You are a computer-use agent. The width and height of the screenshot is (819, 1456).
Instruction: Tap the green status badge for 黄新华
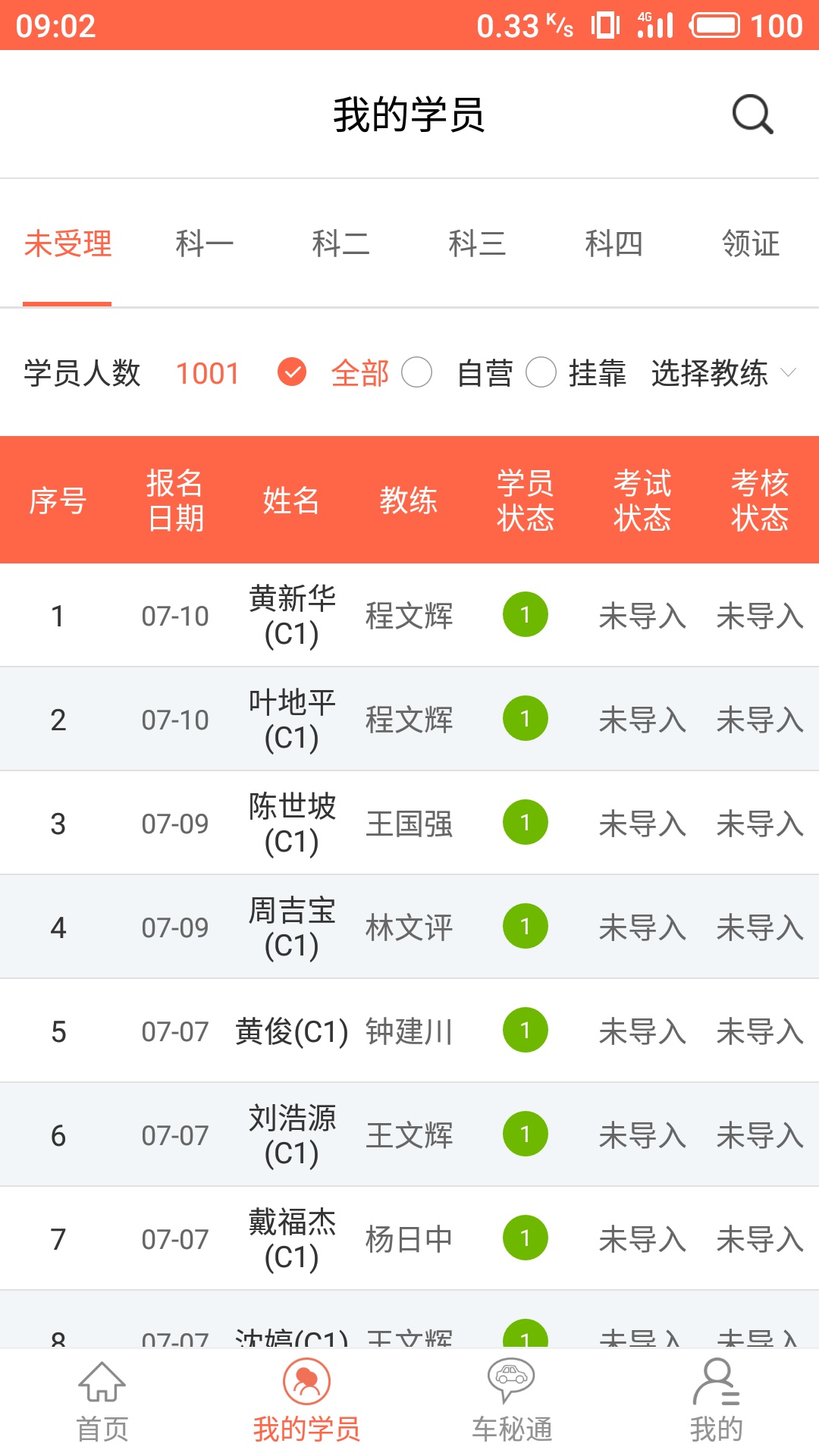[x=525, y=615]
